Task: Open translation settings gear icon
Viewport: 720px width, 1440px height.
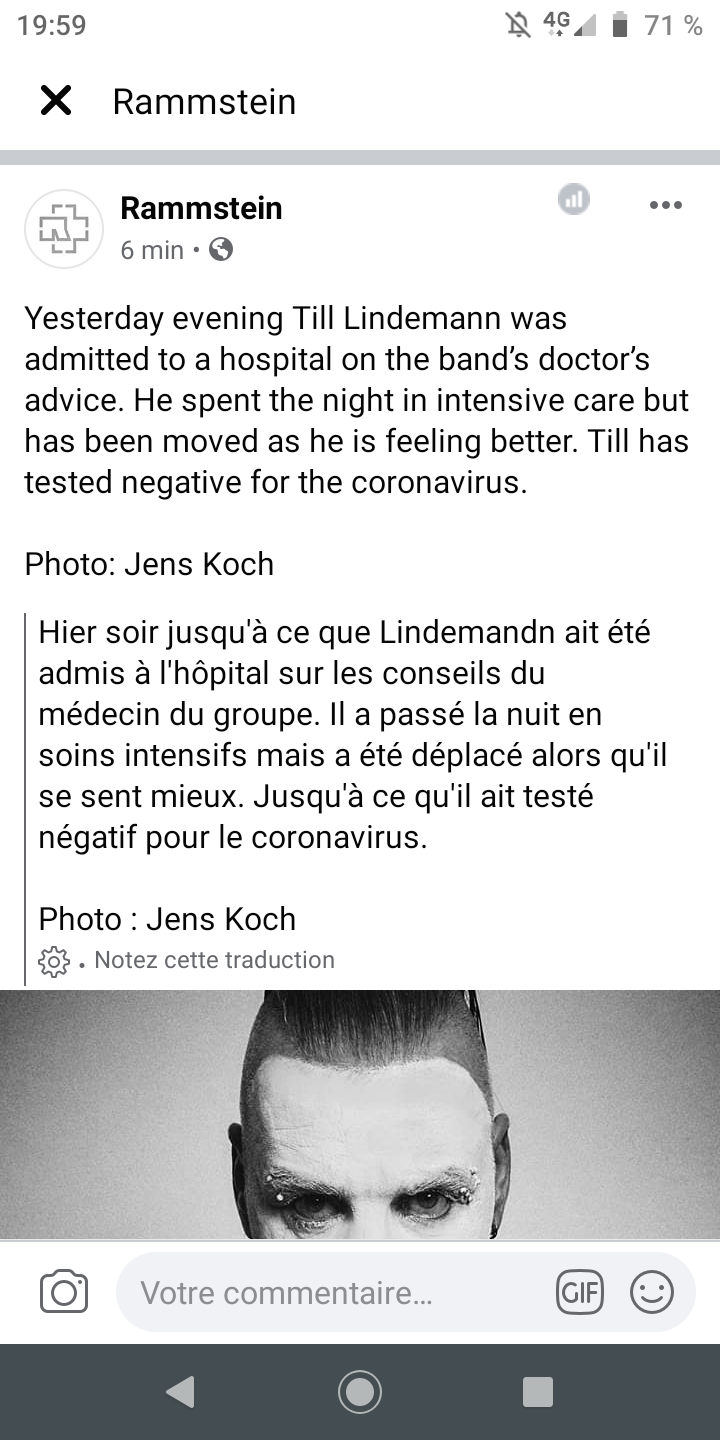Action: (x=53, y=961)
